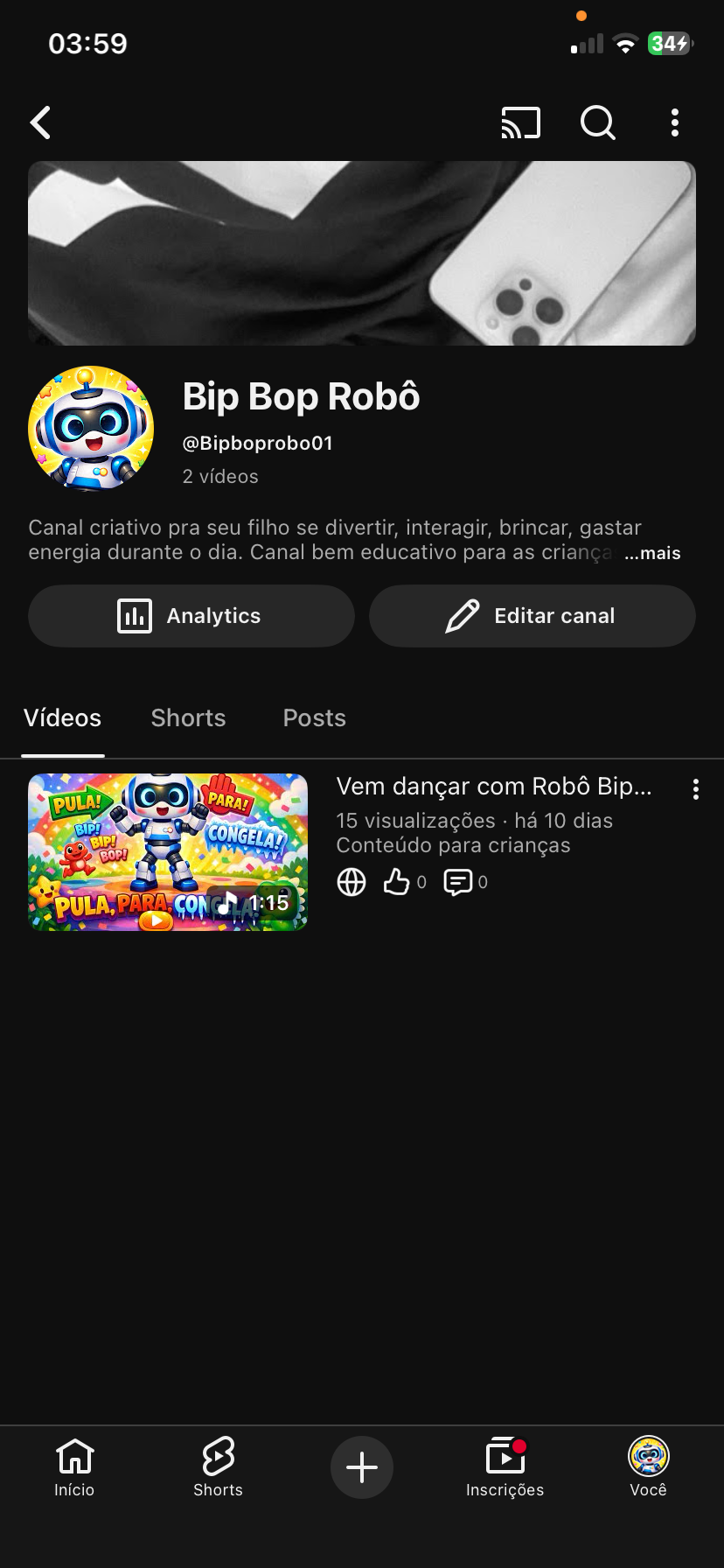The height and width of the screenshot is (1568, 724).
Task: Select the Analytics chart icon
Action: (133, 615)
